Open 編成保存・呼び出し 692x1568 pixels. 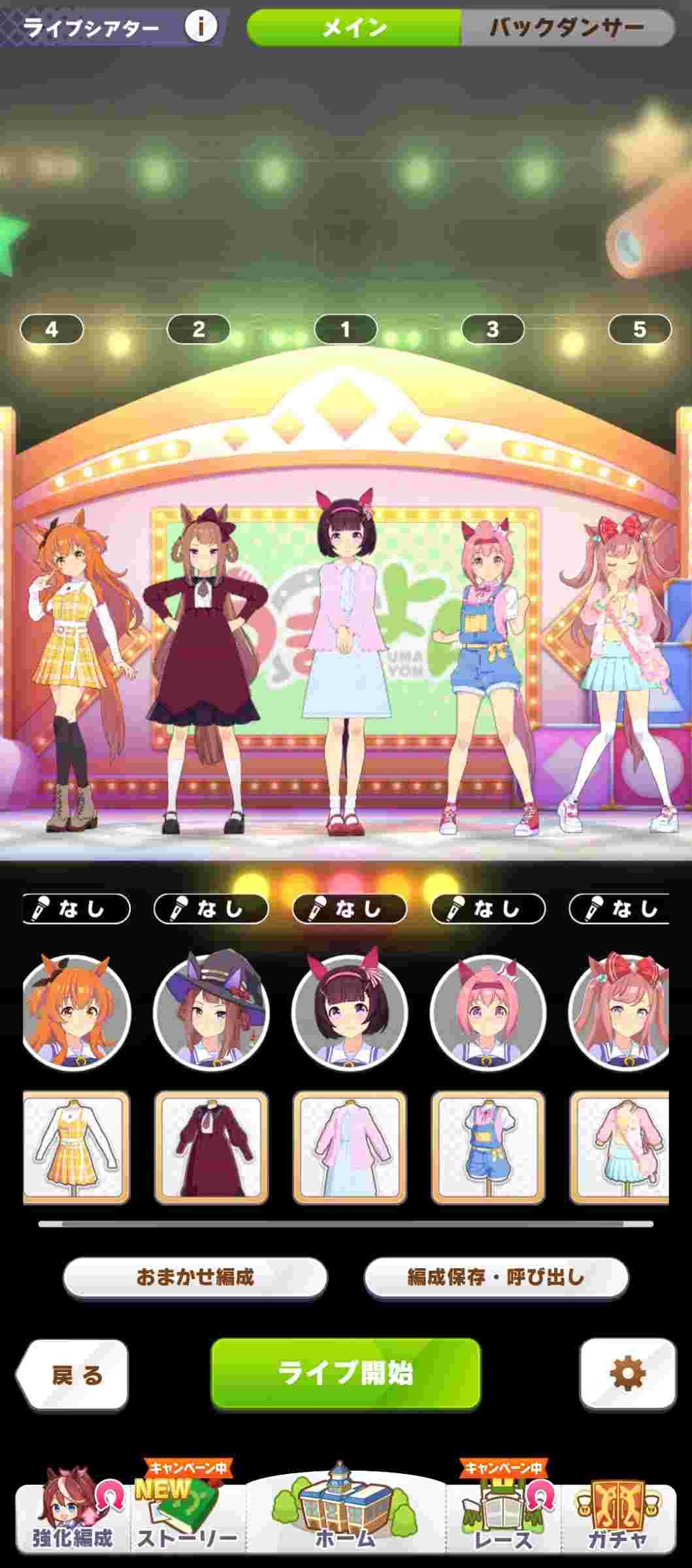pyautogui.click(x=496, y=1277)
